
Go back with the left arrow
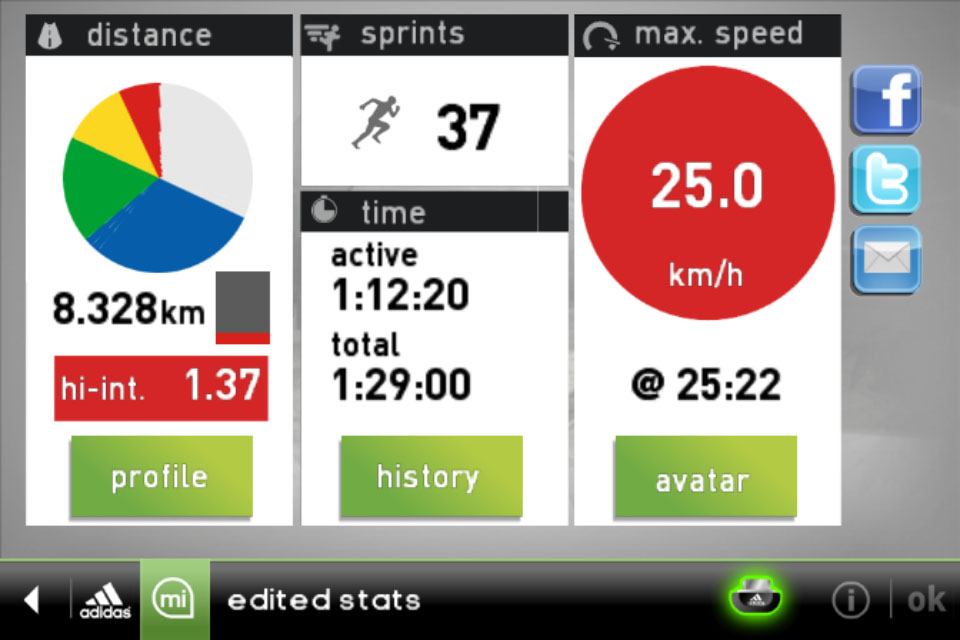(31, 600)
